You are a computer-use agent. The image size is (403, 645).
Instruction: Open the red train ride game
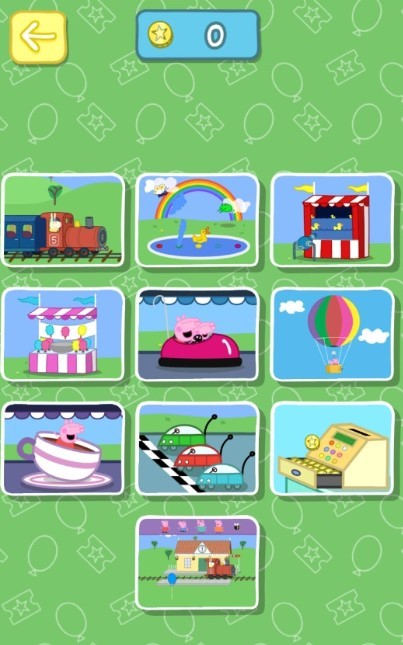pos(63,220)
